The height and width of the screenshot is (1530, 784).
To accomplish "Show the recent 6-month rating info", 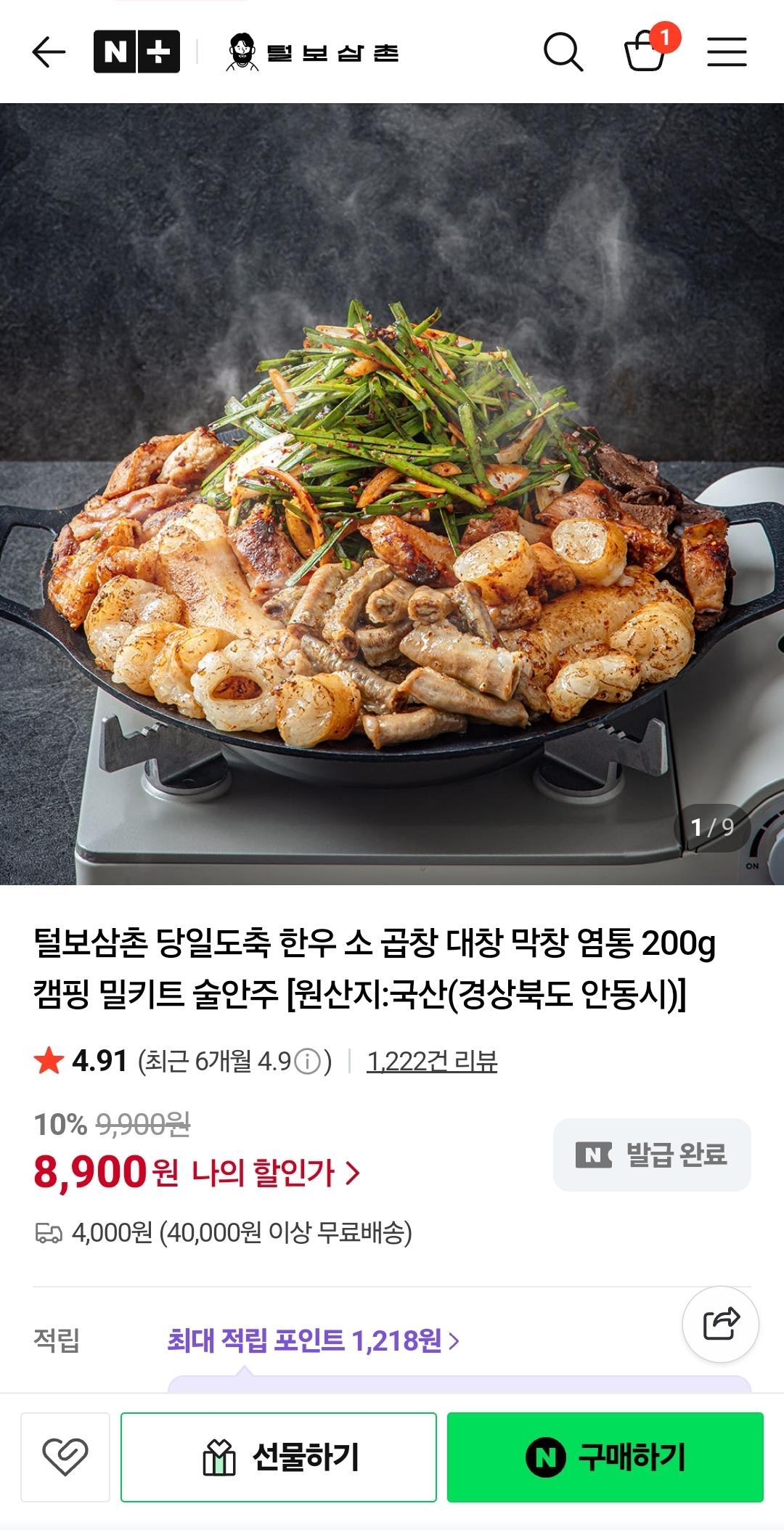I will 309,1062.
